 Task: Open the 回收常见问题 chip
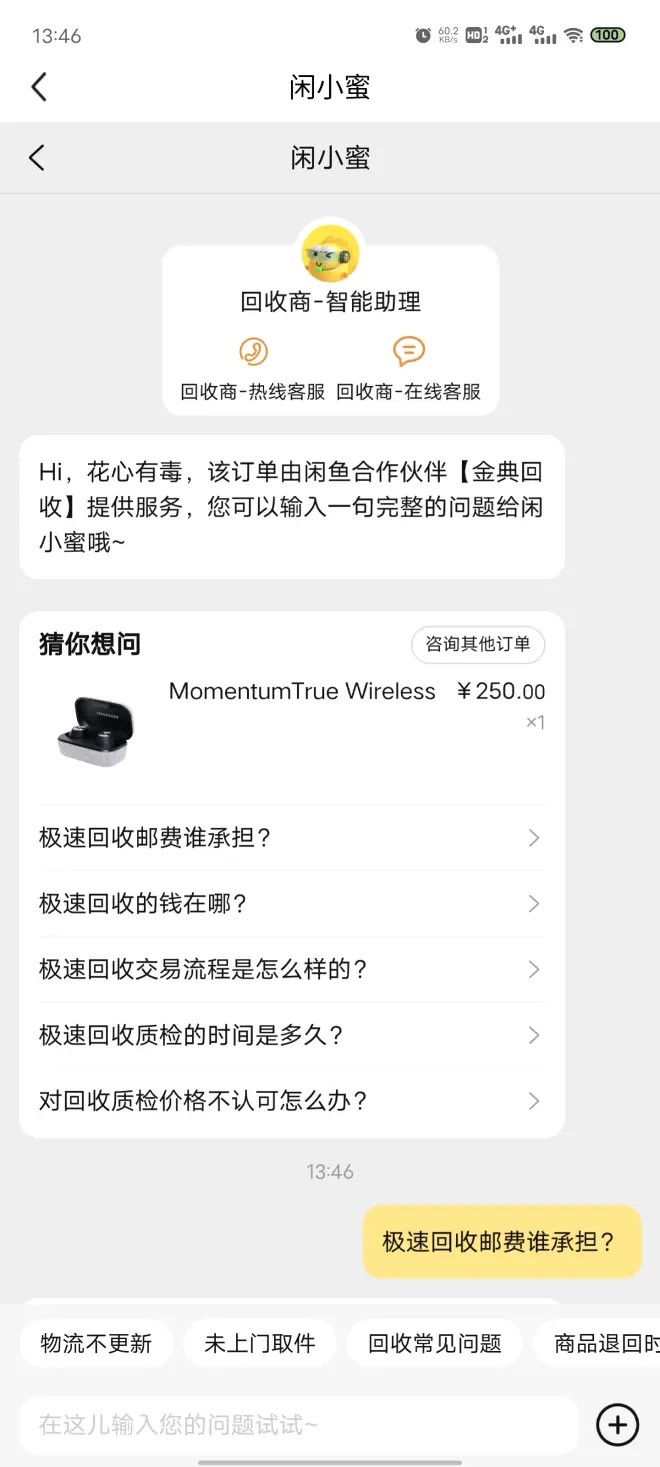point(434,1344)
